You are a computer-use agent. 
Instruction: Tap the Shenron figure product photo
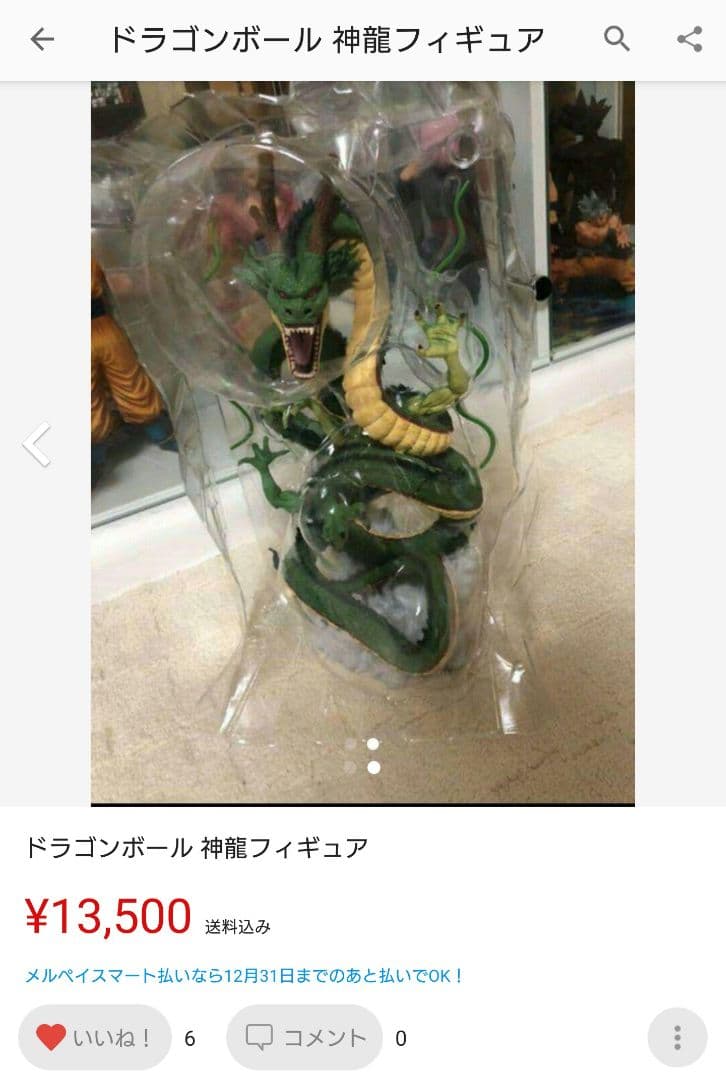click(363, 440)
